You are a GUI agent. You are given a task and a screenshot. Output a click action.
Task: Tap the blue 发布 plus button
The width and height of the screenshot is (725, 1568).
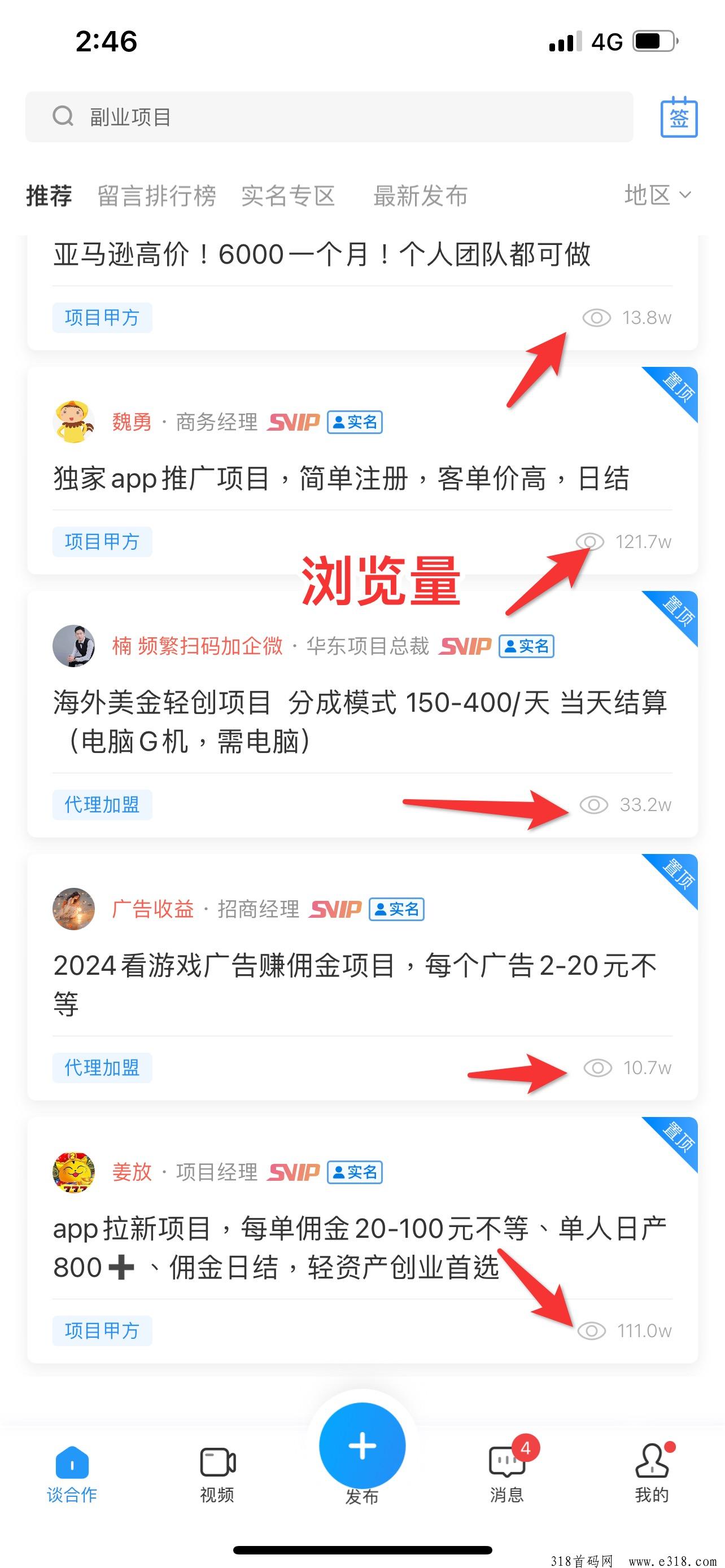coord(362,1446)
